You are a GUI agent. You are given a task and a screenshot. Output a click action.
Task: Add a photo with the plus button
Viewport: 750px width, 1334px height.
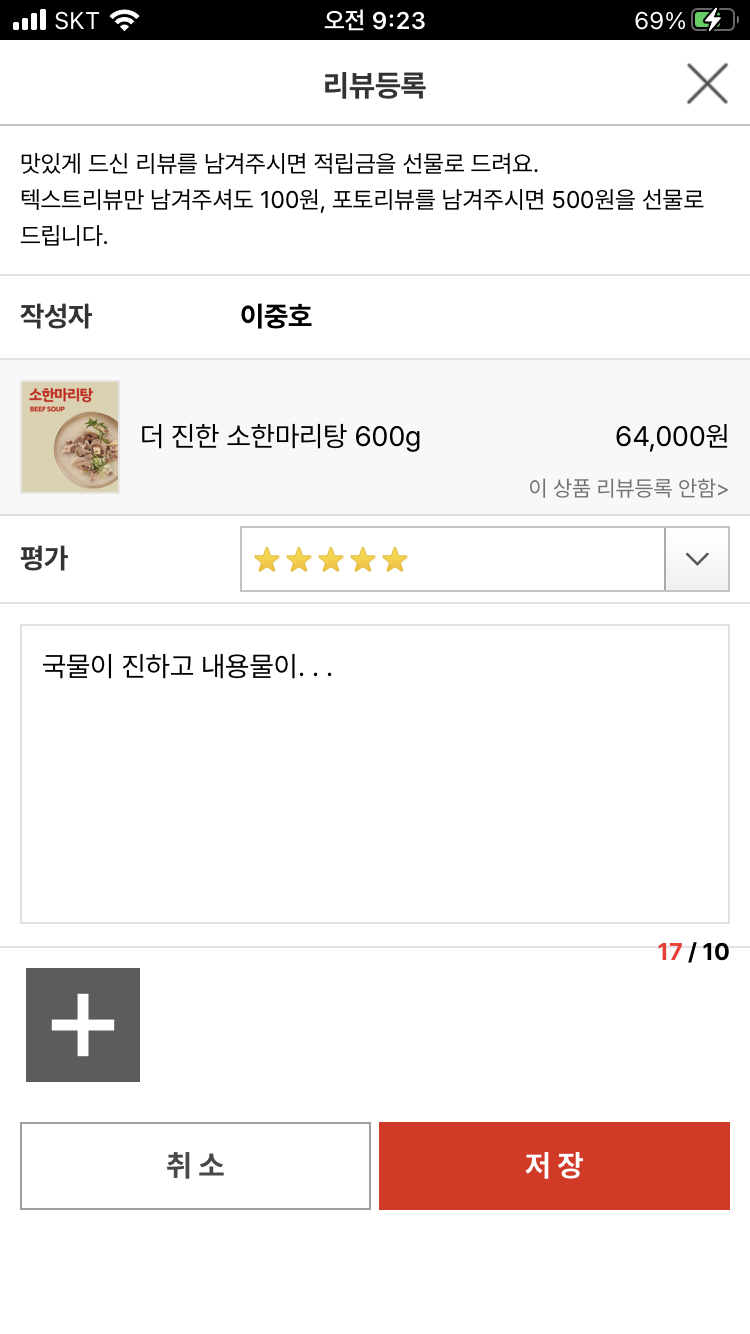(x=83, y=1025)
